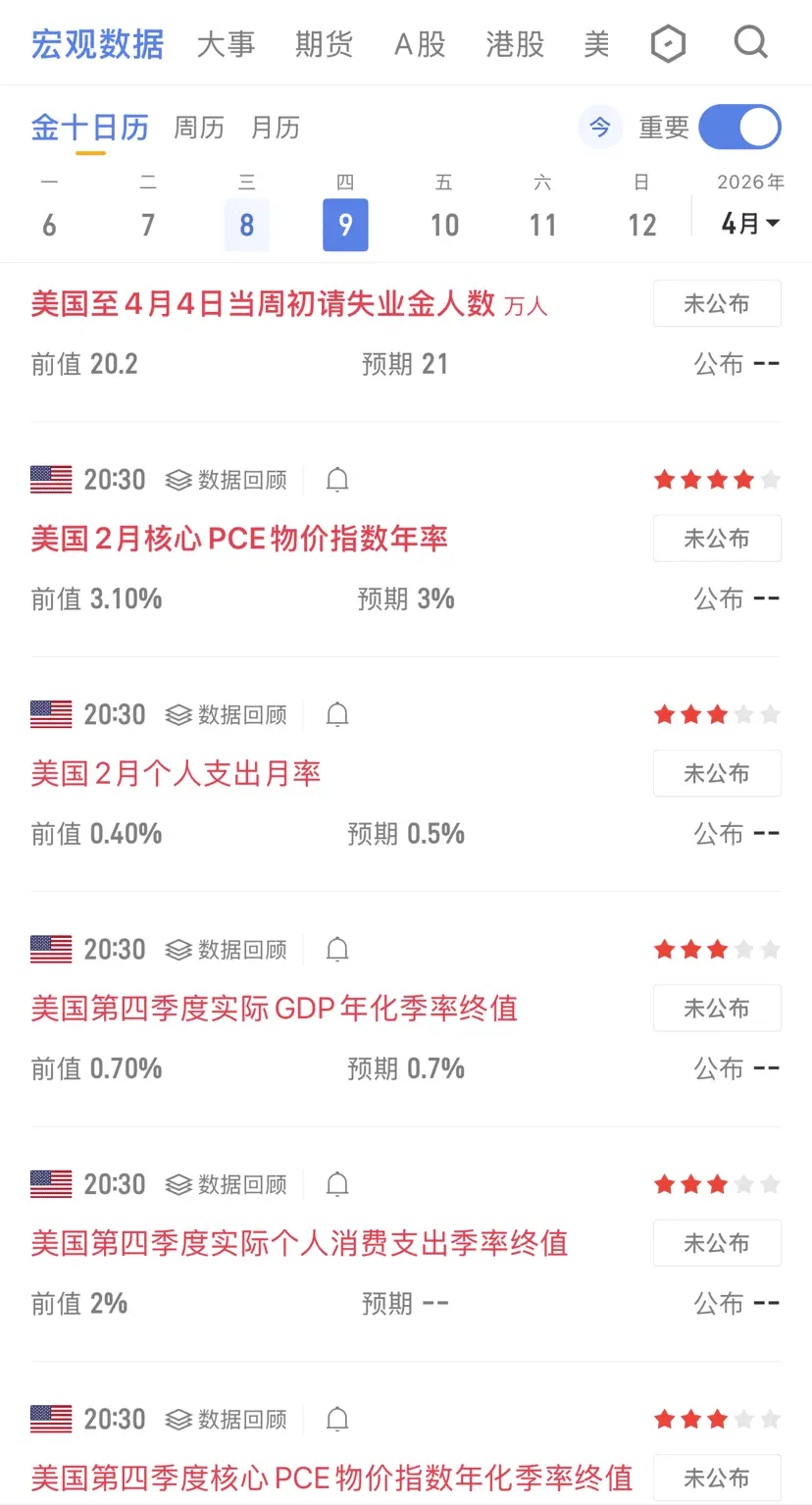Screen dimensions: 812x1505
Task: Switch to the A股 tab
Action: (420, 44)
